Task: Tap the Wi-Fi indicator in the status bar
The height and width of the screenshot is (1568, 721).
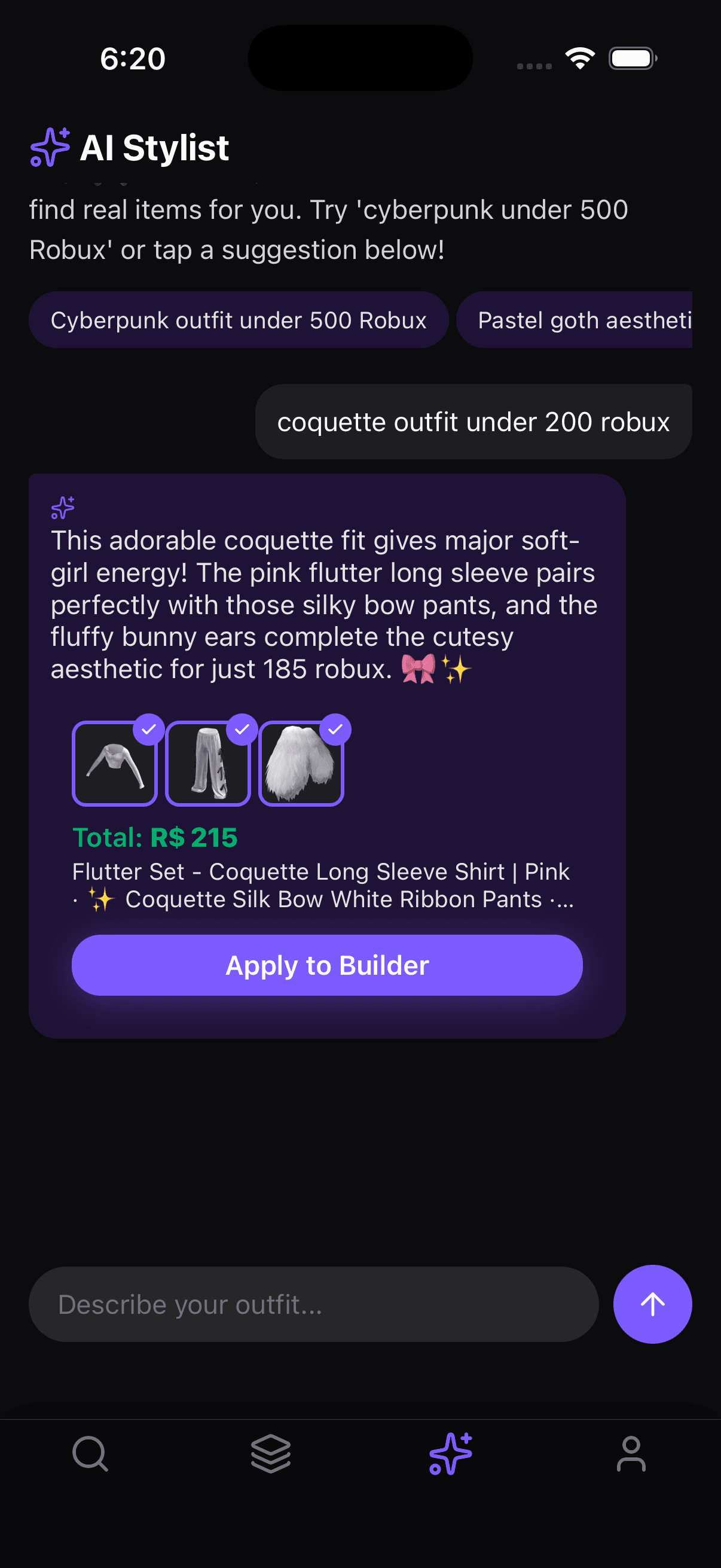Action: pyautogui.click(x=579, y=58)
